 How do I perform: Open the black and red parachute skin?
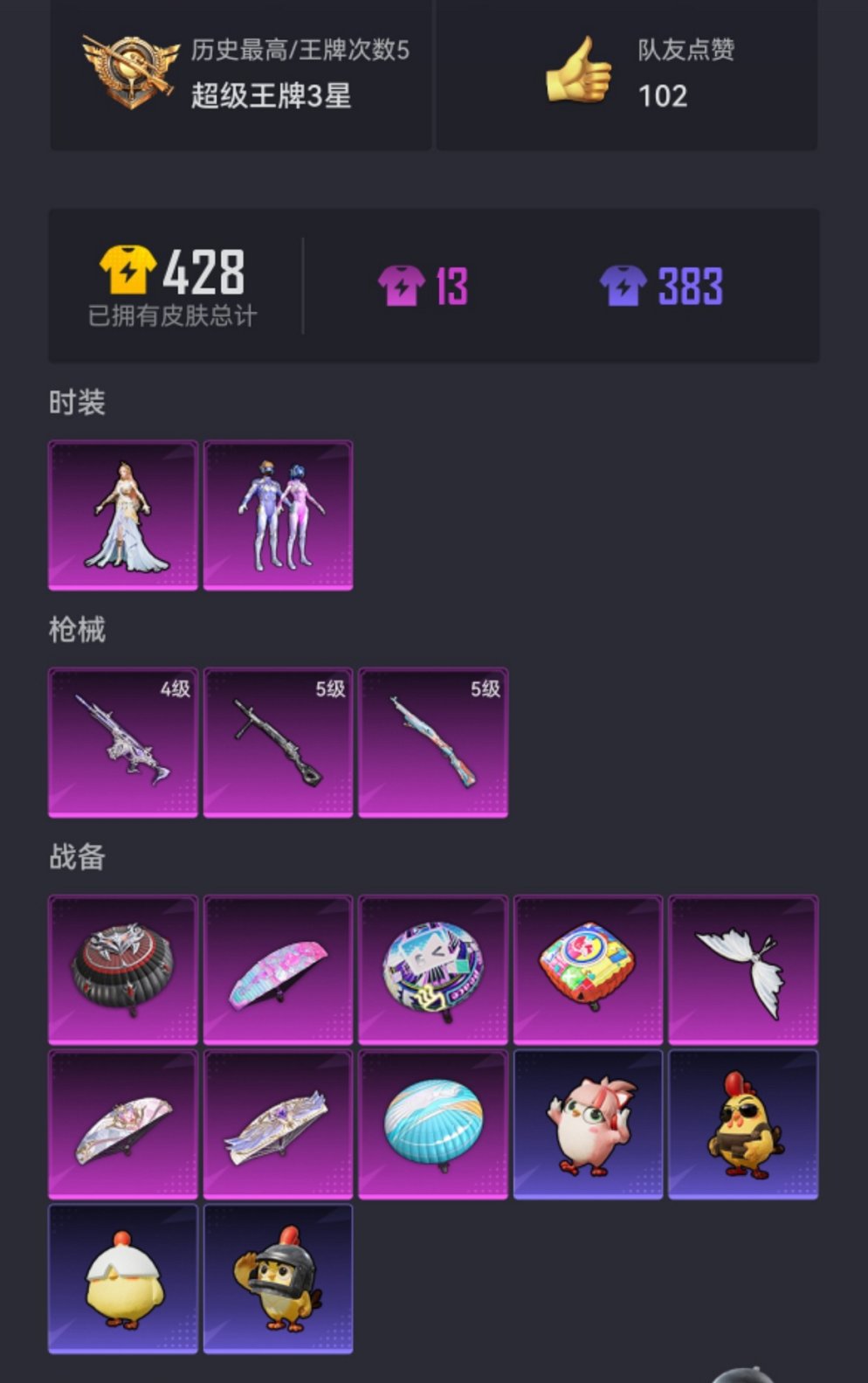123,970
